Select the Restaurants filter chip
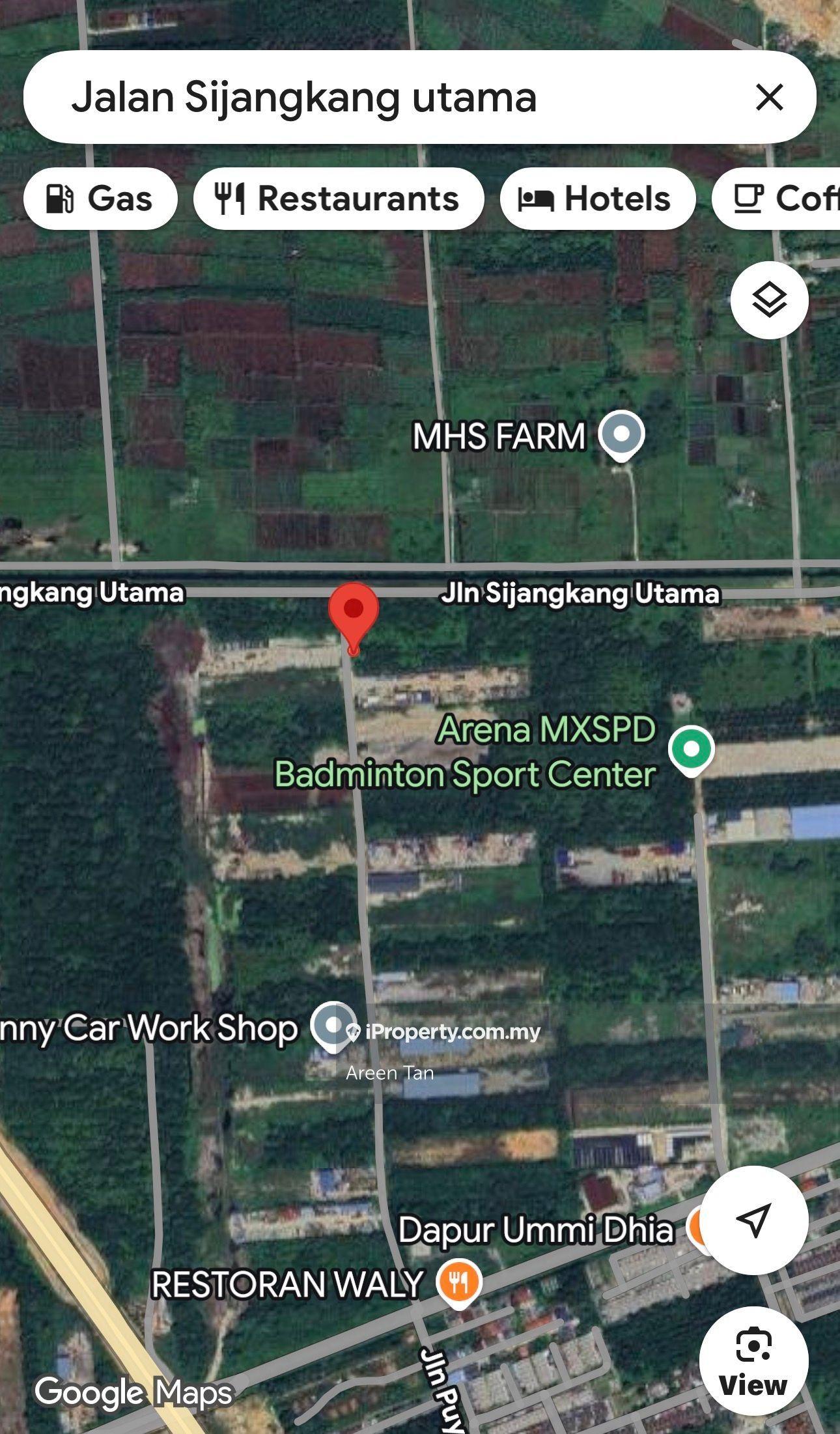The image size is (840, 1434). pyautogui.click(x=339, y=199)
